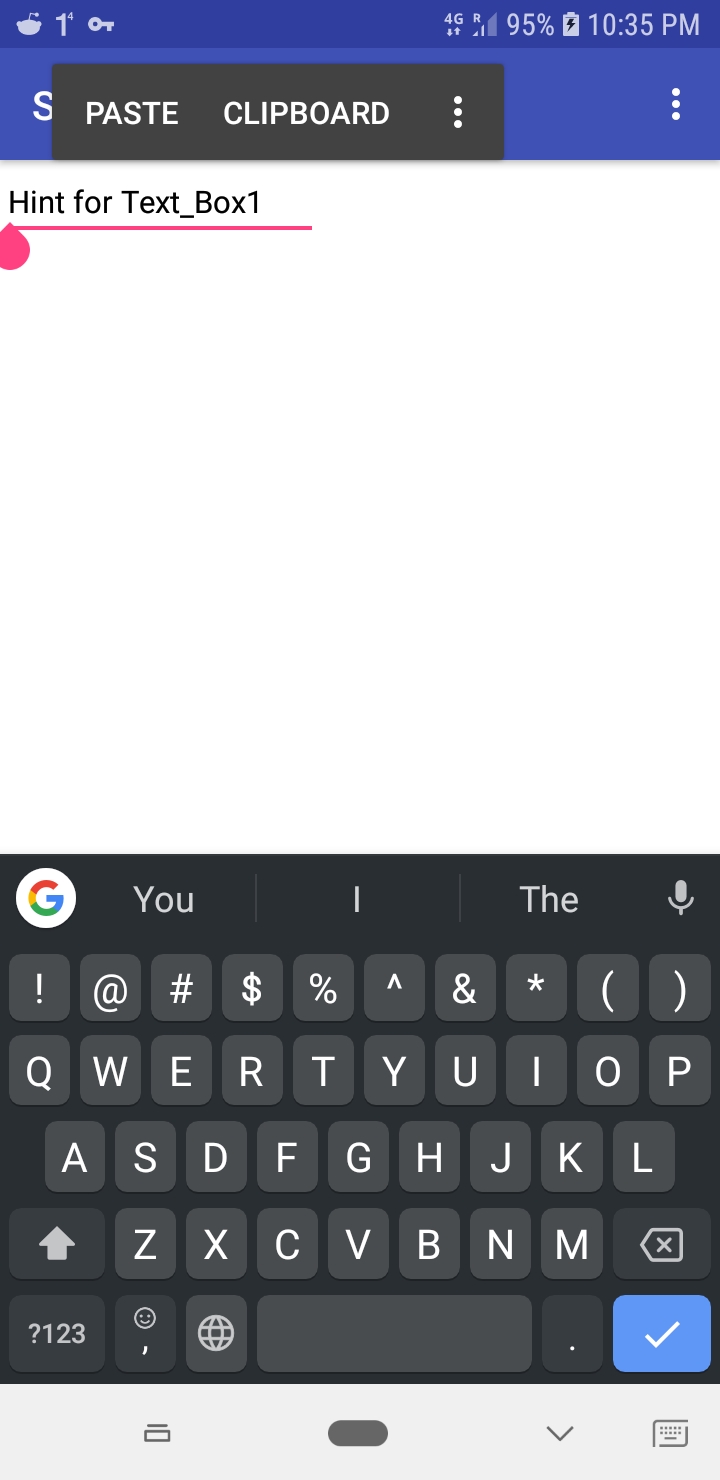This screenshot has width=720, height=1480.
Task: Open the popup's more options dots
Action: (x=457, y=113)
